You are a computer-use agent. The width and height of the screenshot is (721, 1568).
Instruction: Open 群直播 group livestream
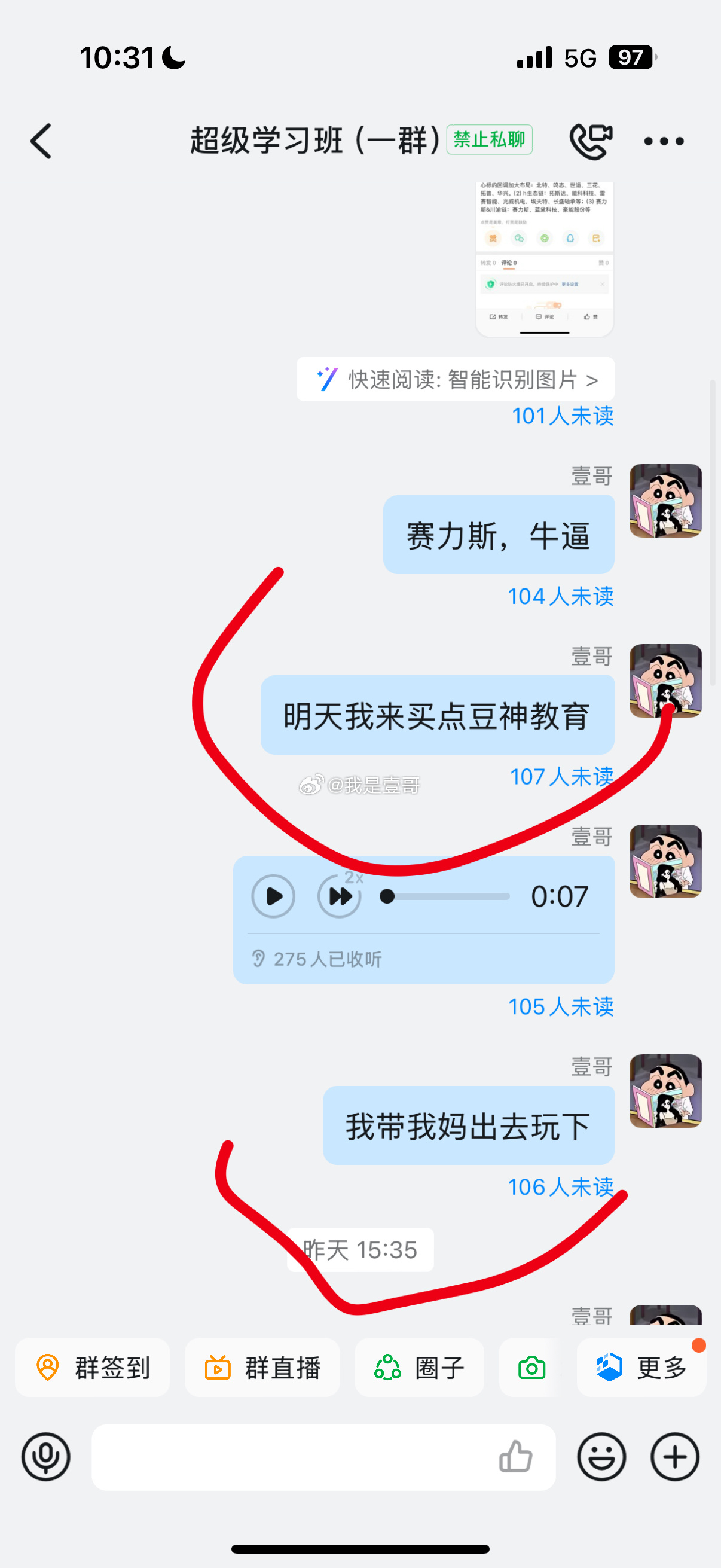click(x=262, y=1368)
